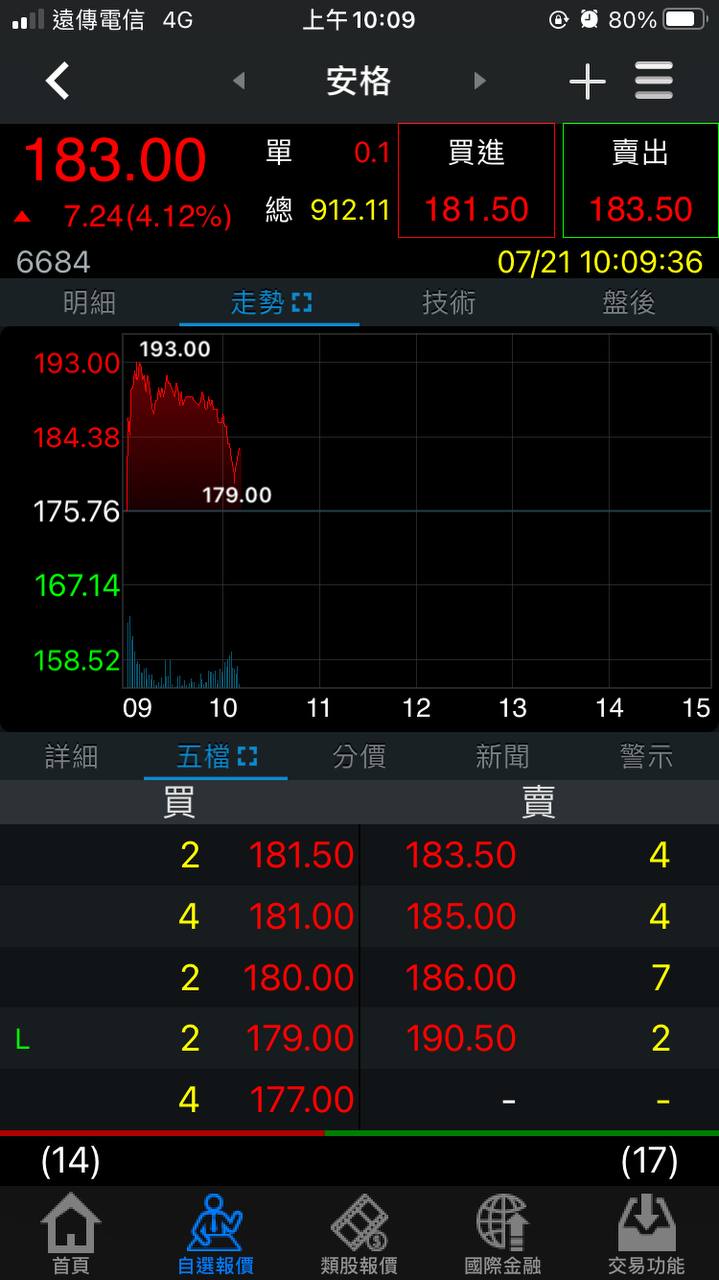This screenshot has width=719, height=1280.
Task: Select the 五檔 order book tab
Action: click(215, 757)
